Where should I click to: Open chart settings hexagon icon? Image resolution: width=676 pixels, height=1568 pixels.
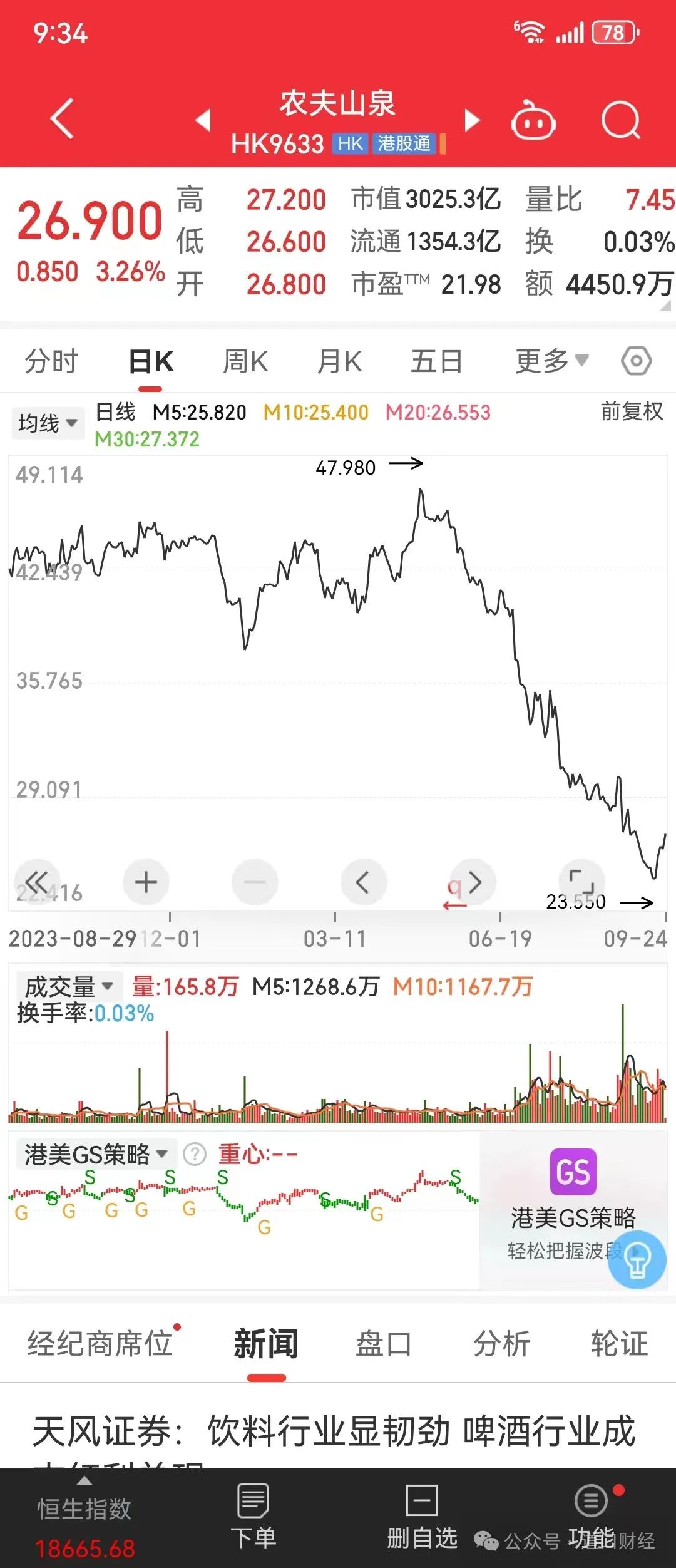click(637, 361)
